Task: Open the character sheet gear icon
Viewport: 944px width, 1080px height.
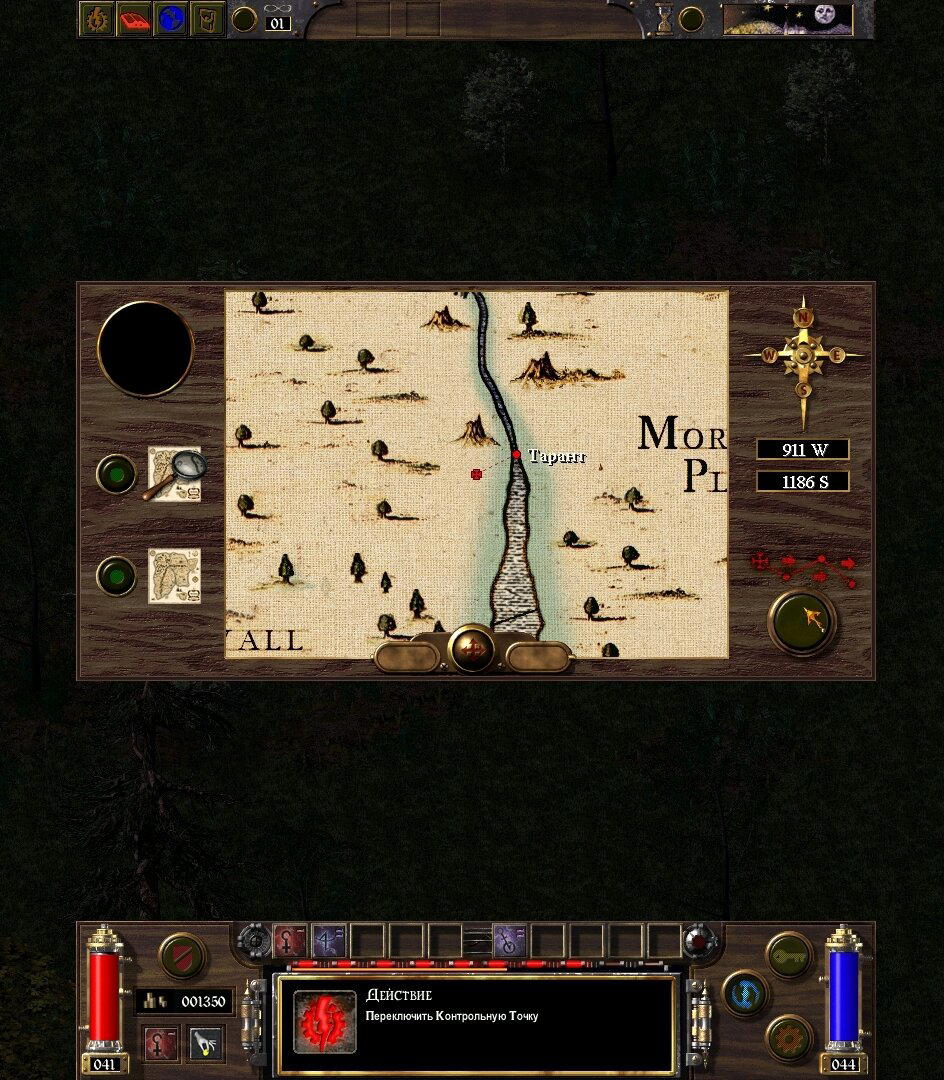Action: [98, 18]
